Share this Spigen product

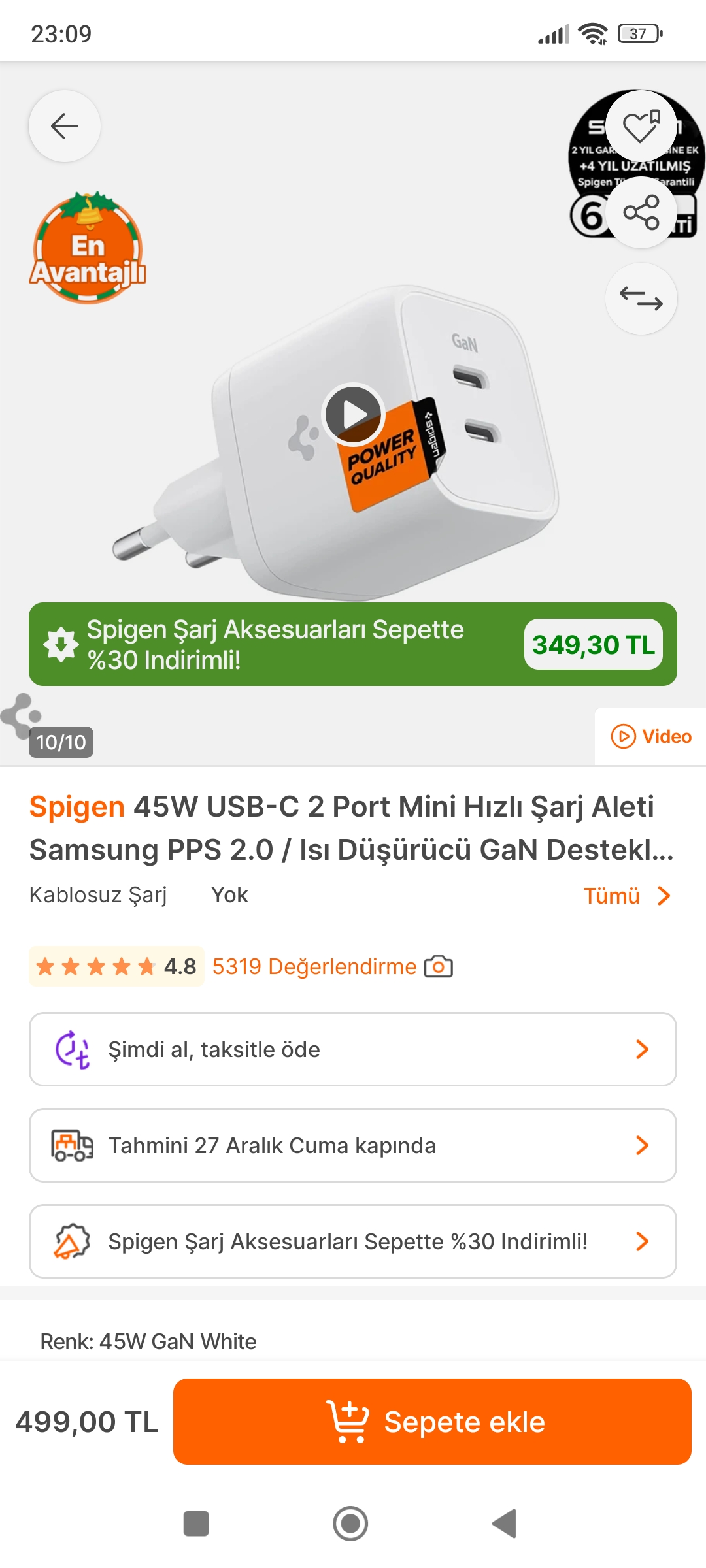tap(641, 212)
